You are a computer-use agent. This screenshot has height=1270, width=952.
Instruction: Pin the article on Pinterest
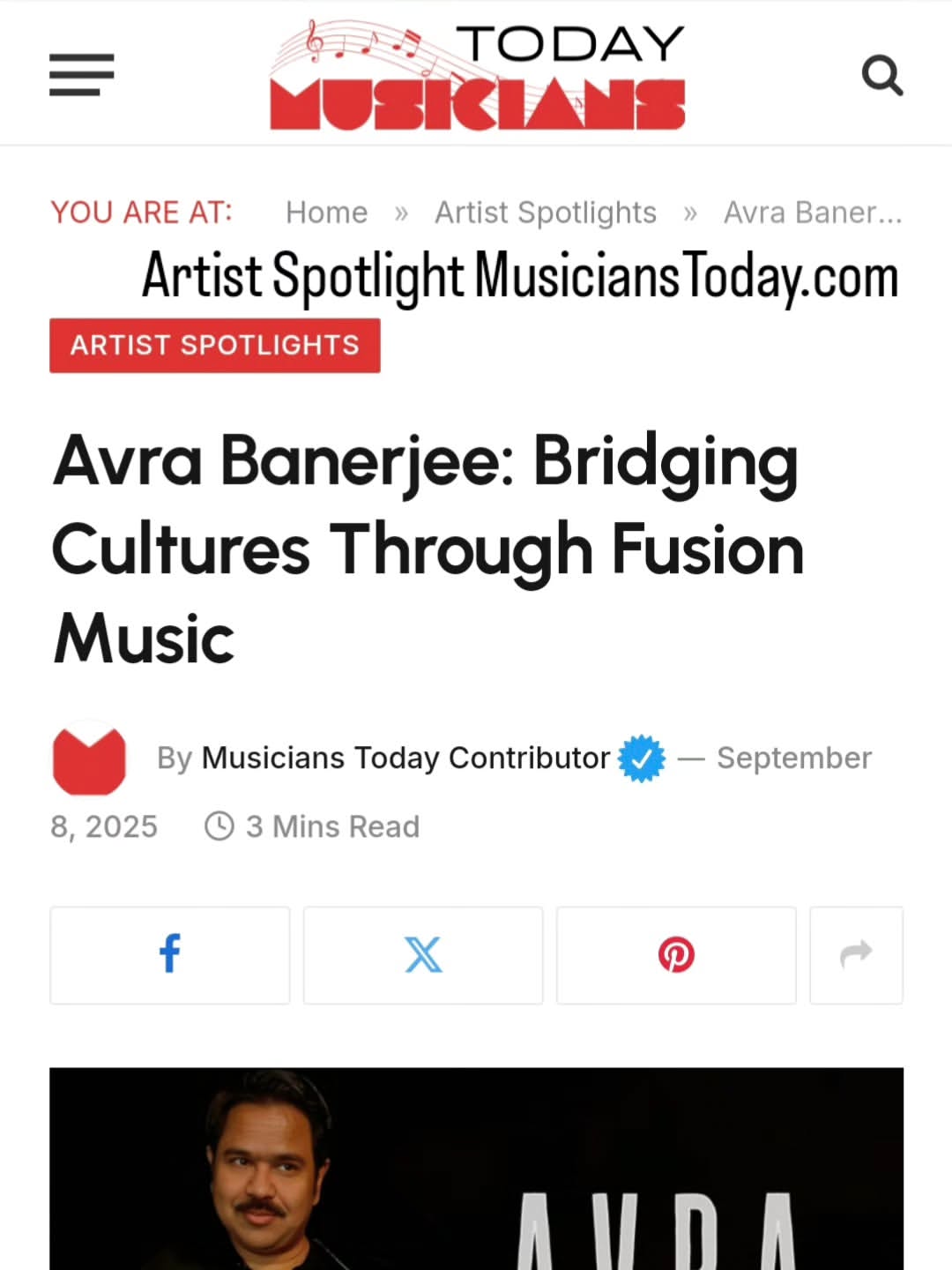coord(676,954)
